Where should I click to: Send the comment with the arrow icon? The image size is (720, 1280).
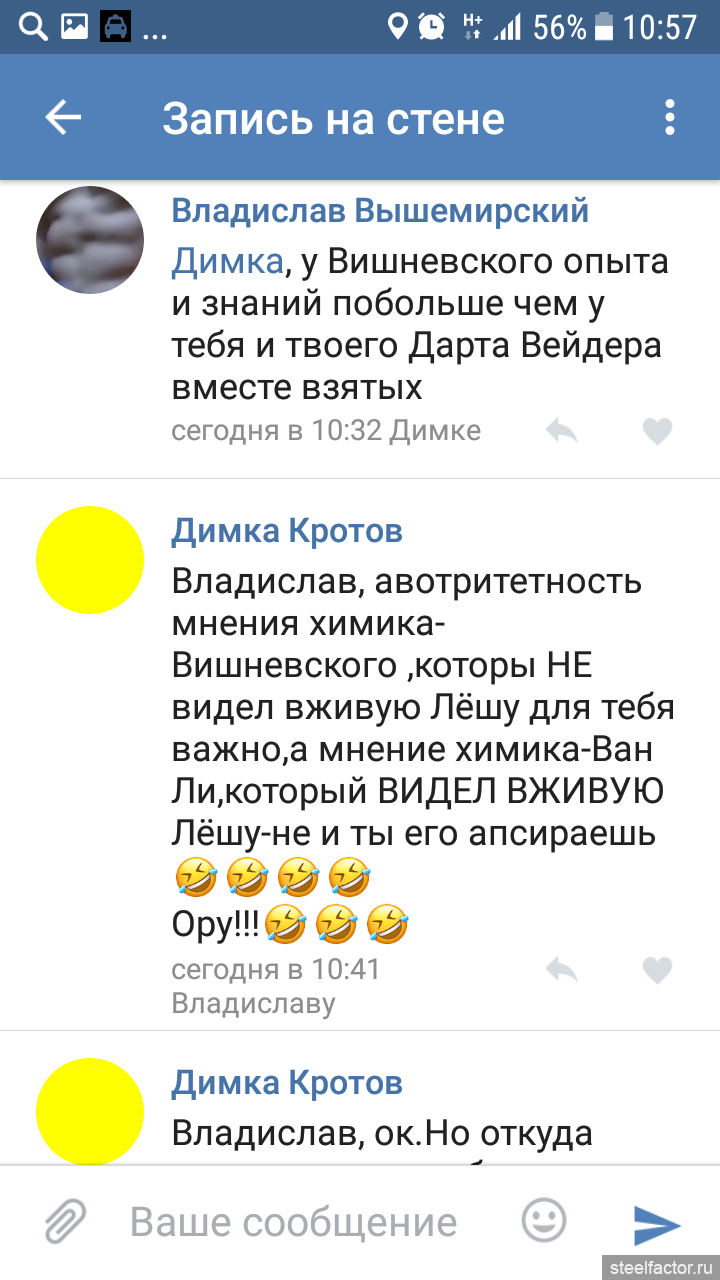pos(656,1224)
